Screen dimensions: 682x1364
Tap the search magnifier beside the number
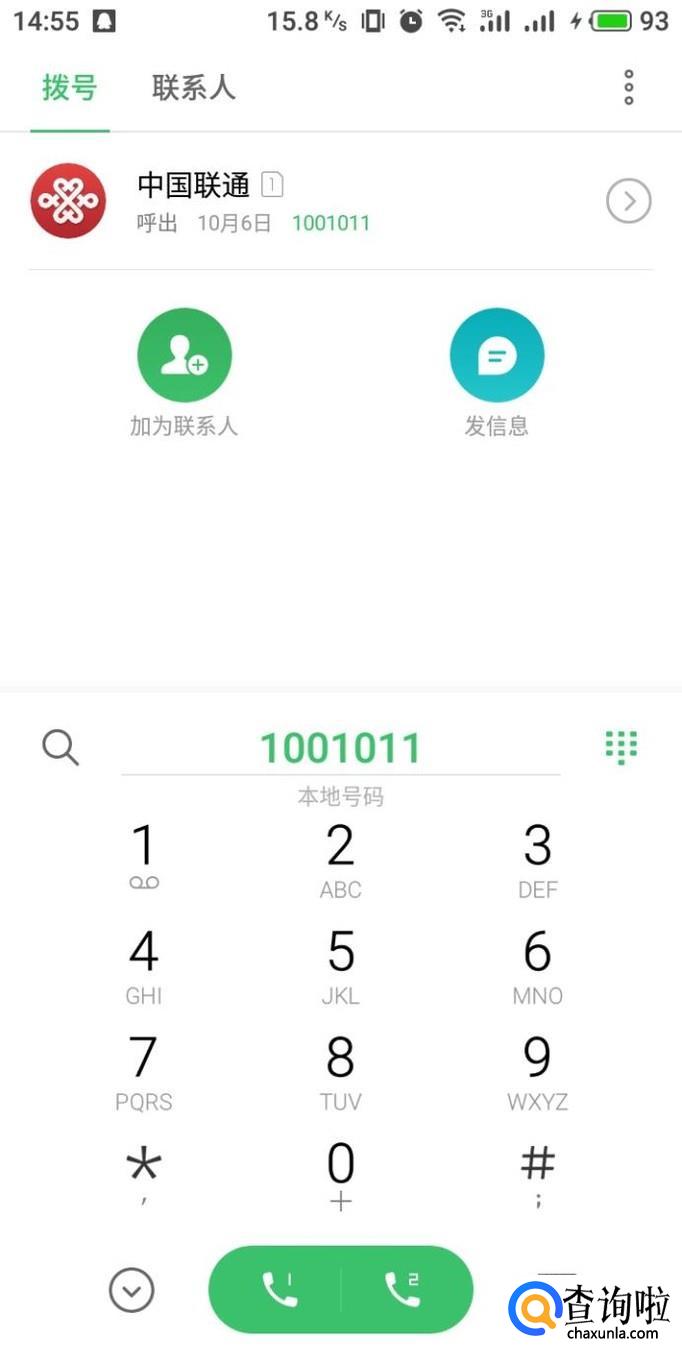point(60,747)
